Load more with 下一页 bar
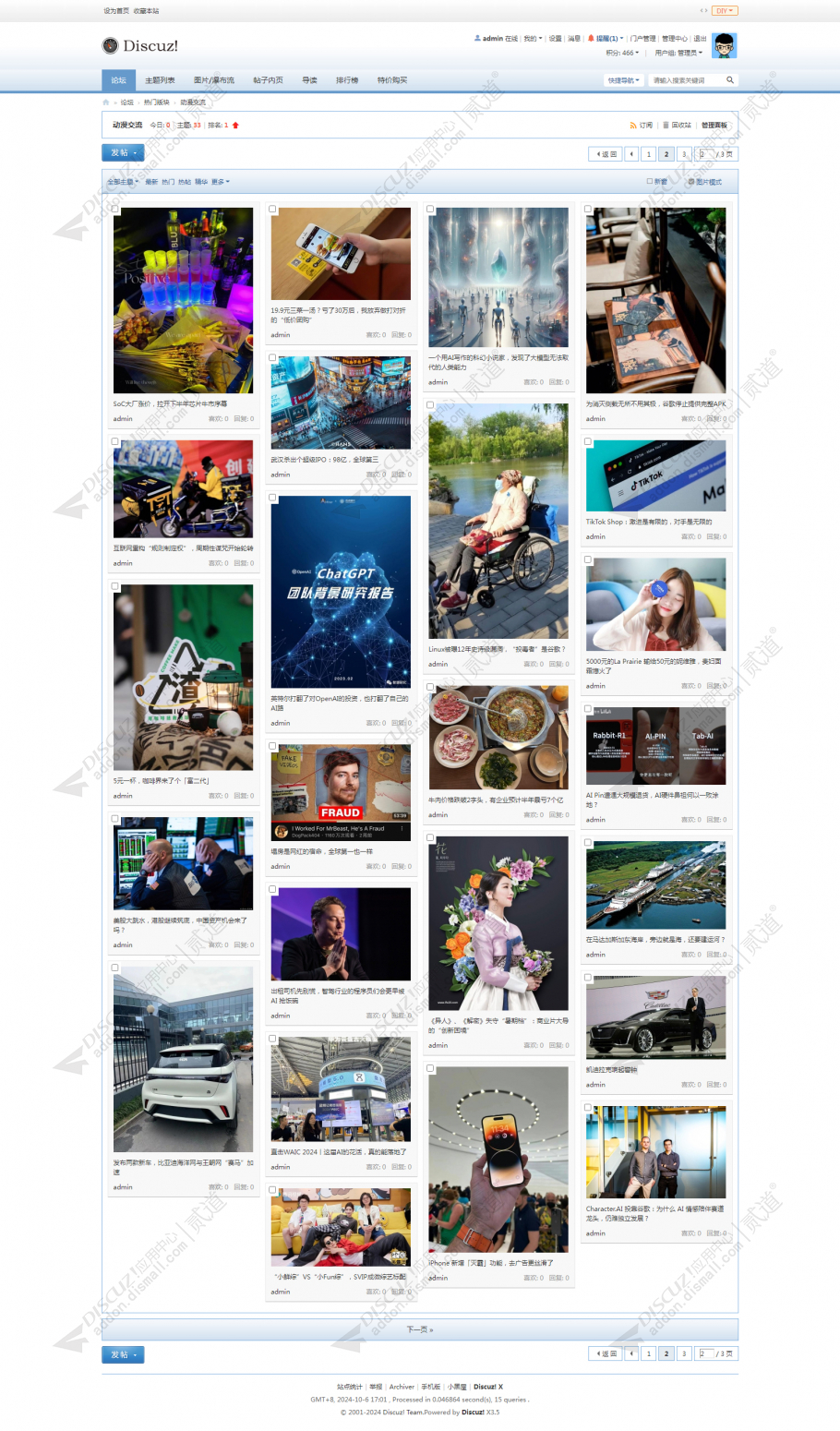 pos(420,1329)
